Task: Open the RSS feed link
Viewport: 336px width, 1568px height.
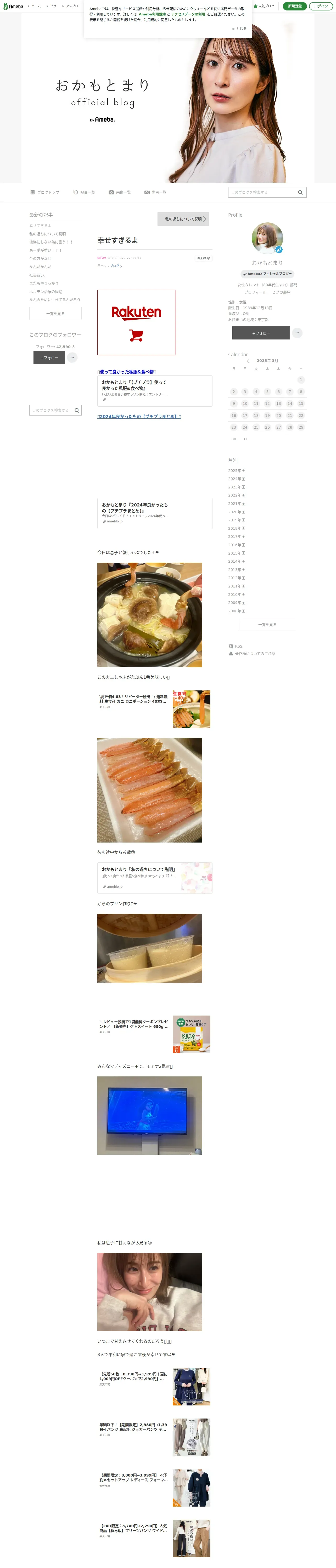Action: point(238,647)
